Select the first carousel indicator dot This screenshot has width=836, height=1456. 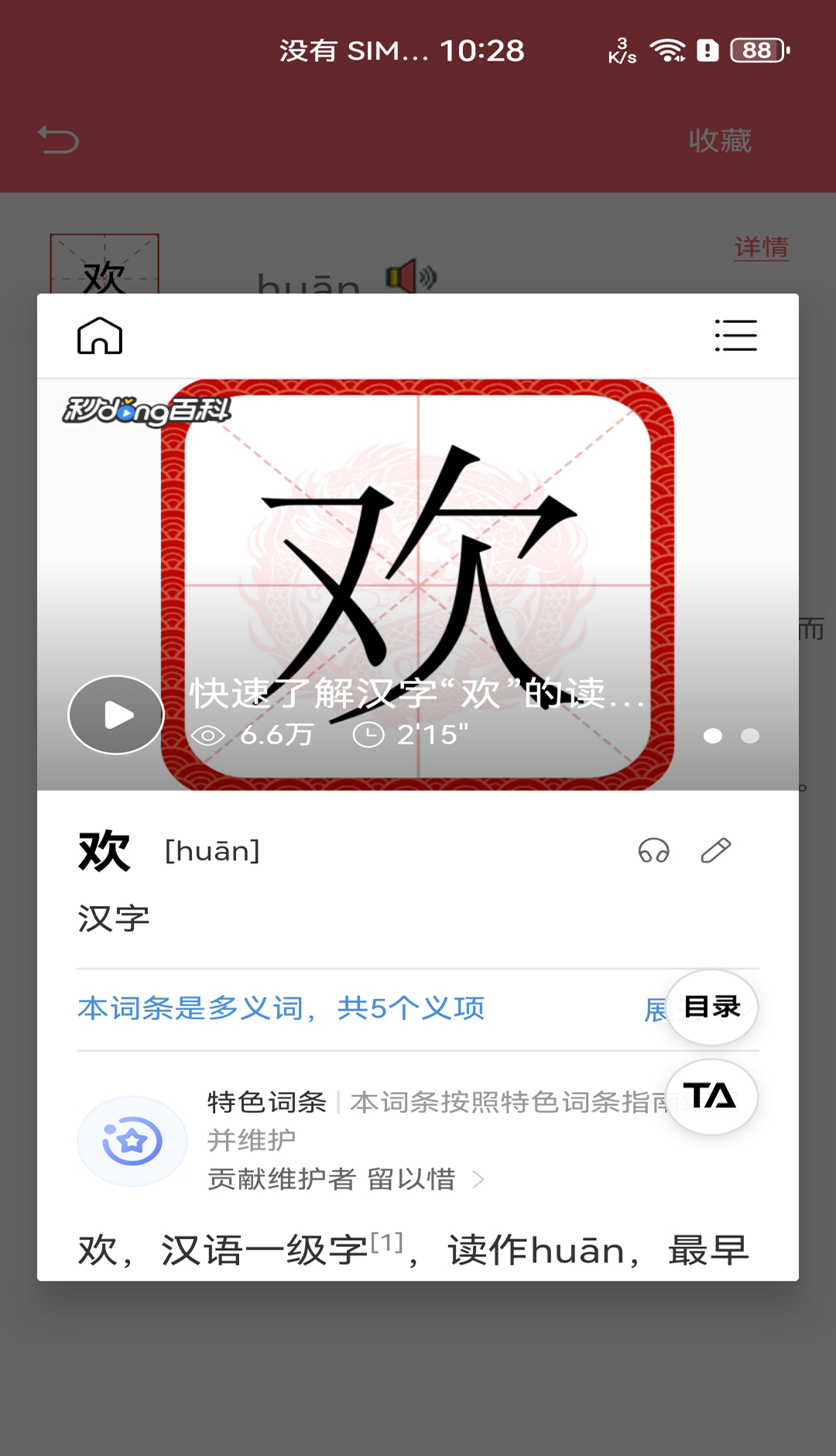[x=713, y=737]
